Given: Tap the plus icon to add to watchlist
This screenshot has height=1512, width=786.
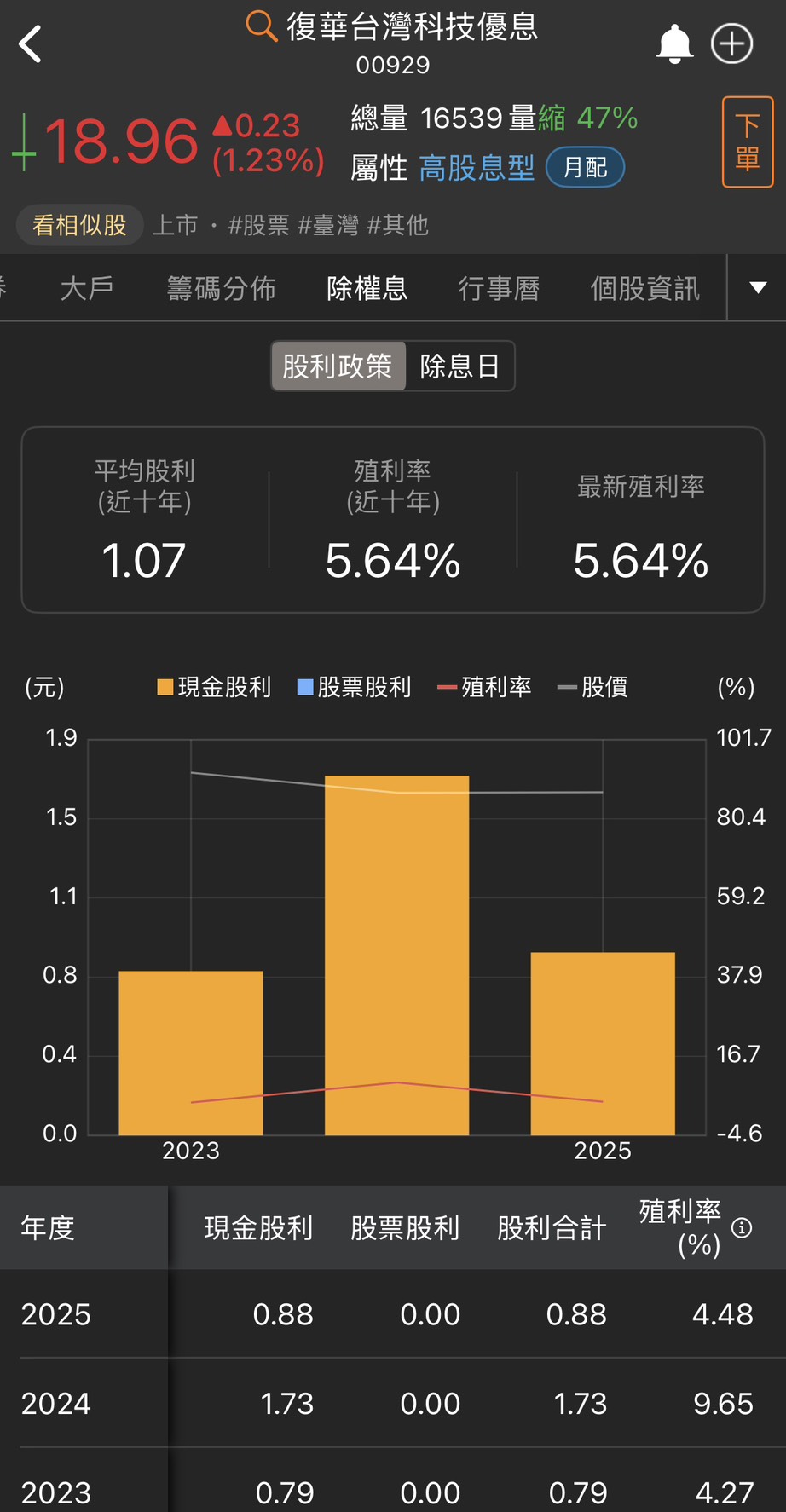Looking at the screenshot, I should [x=731, y=42].
